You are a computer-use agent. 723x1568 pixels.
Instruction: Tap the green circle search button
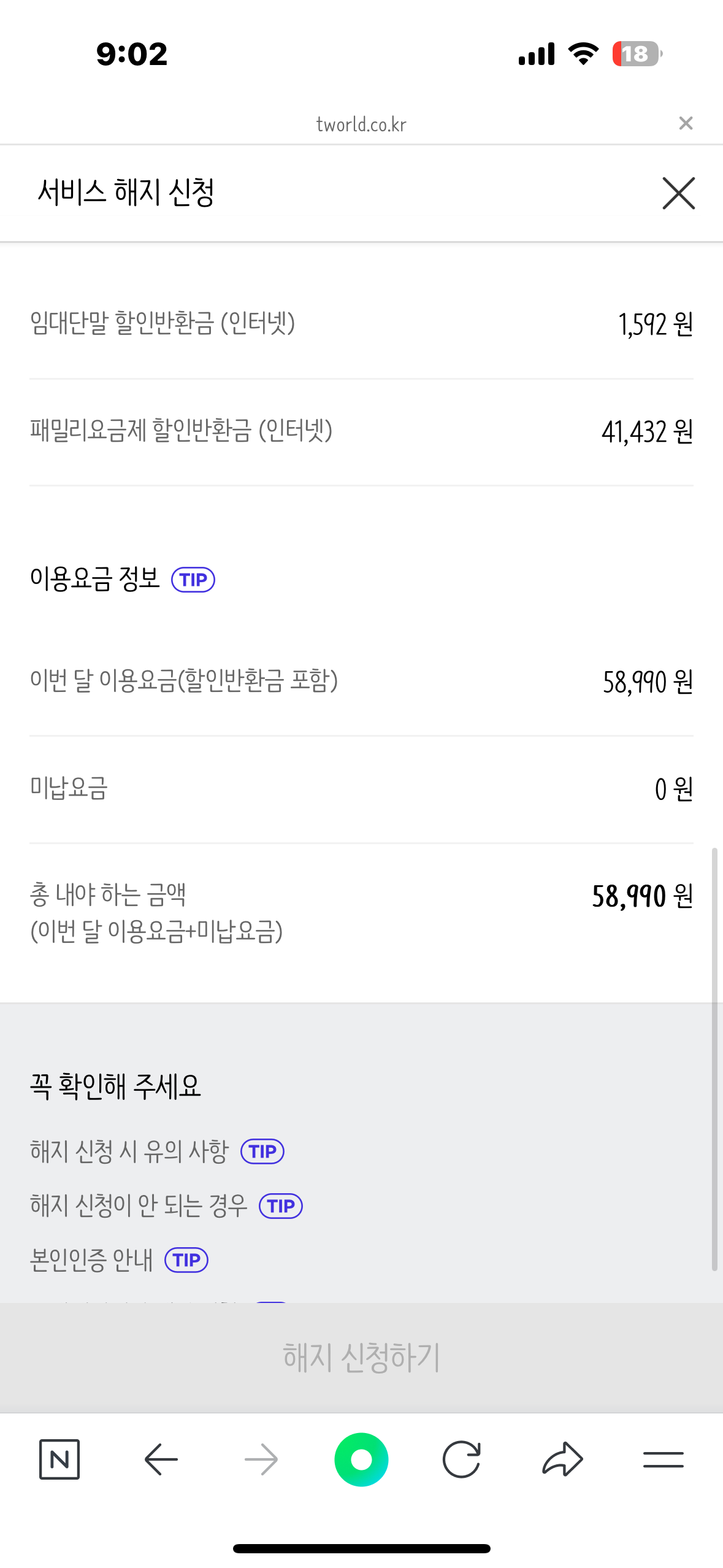coord(361,1459)
